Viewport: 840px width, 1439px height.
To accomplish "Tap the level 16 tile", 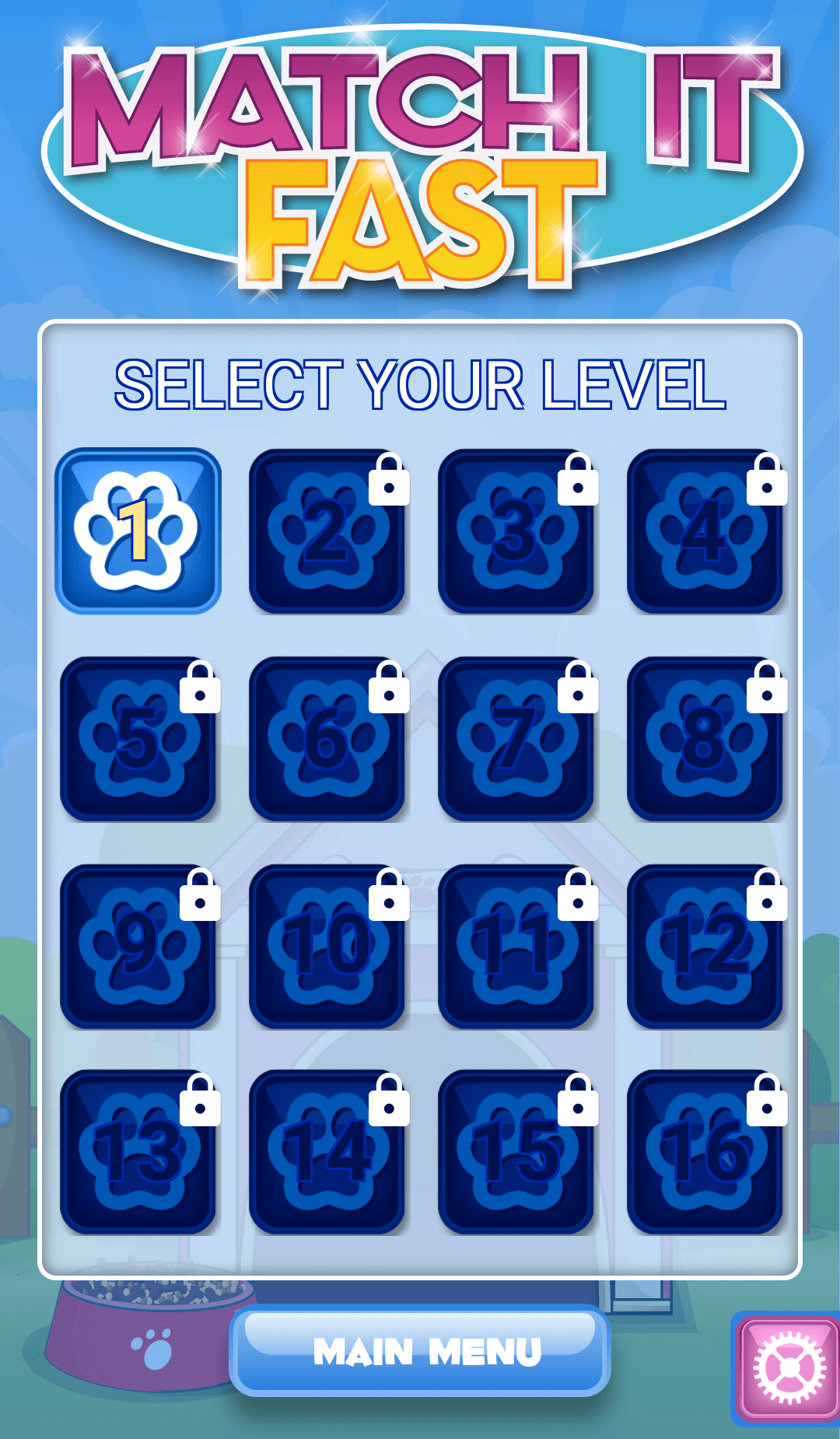I will click(x=705, y=1152).
